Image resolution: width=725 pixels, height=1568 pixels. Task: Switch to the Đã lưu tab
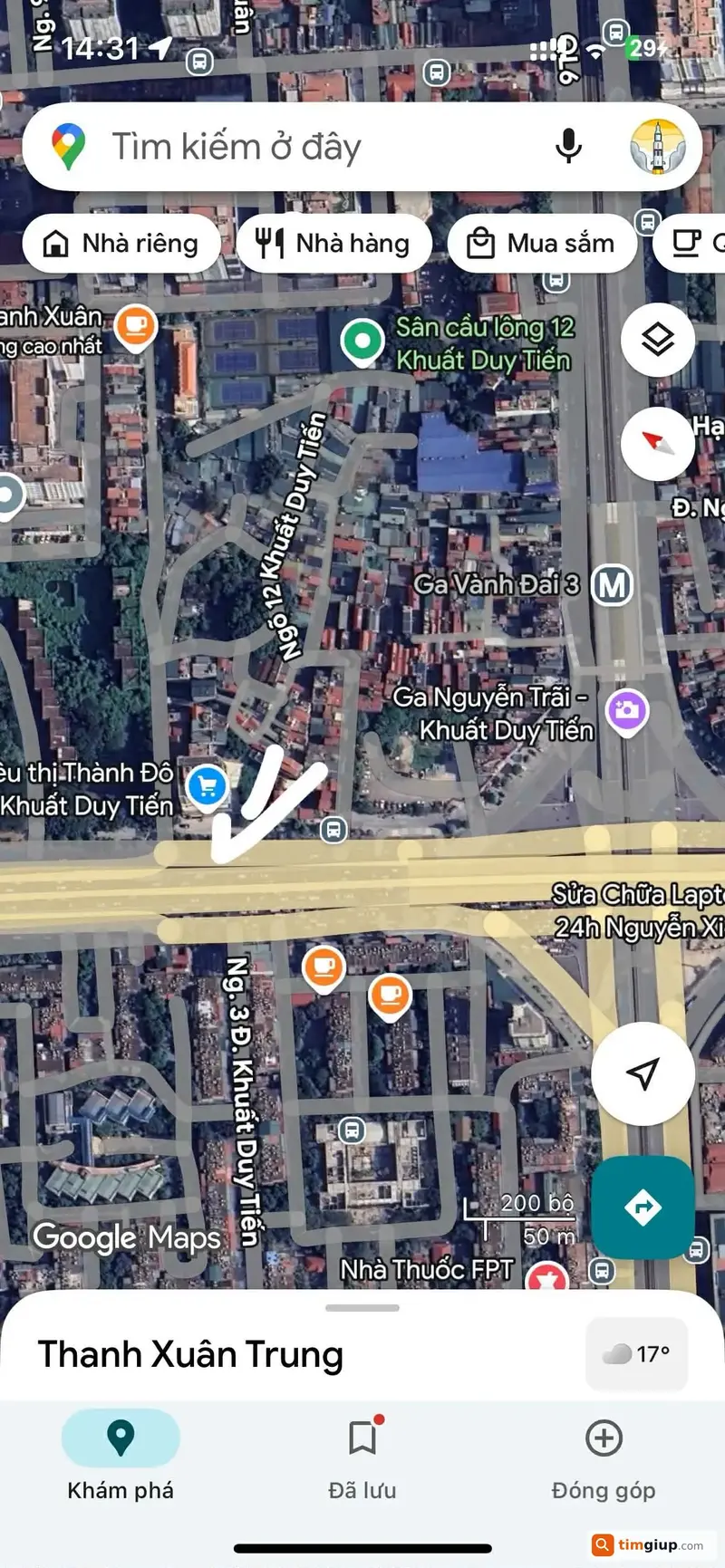click(x=362, y=1456)
